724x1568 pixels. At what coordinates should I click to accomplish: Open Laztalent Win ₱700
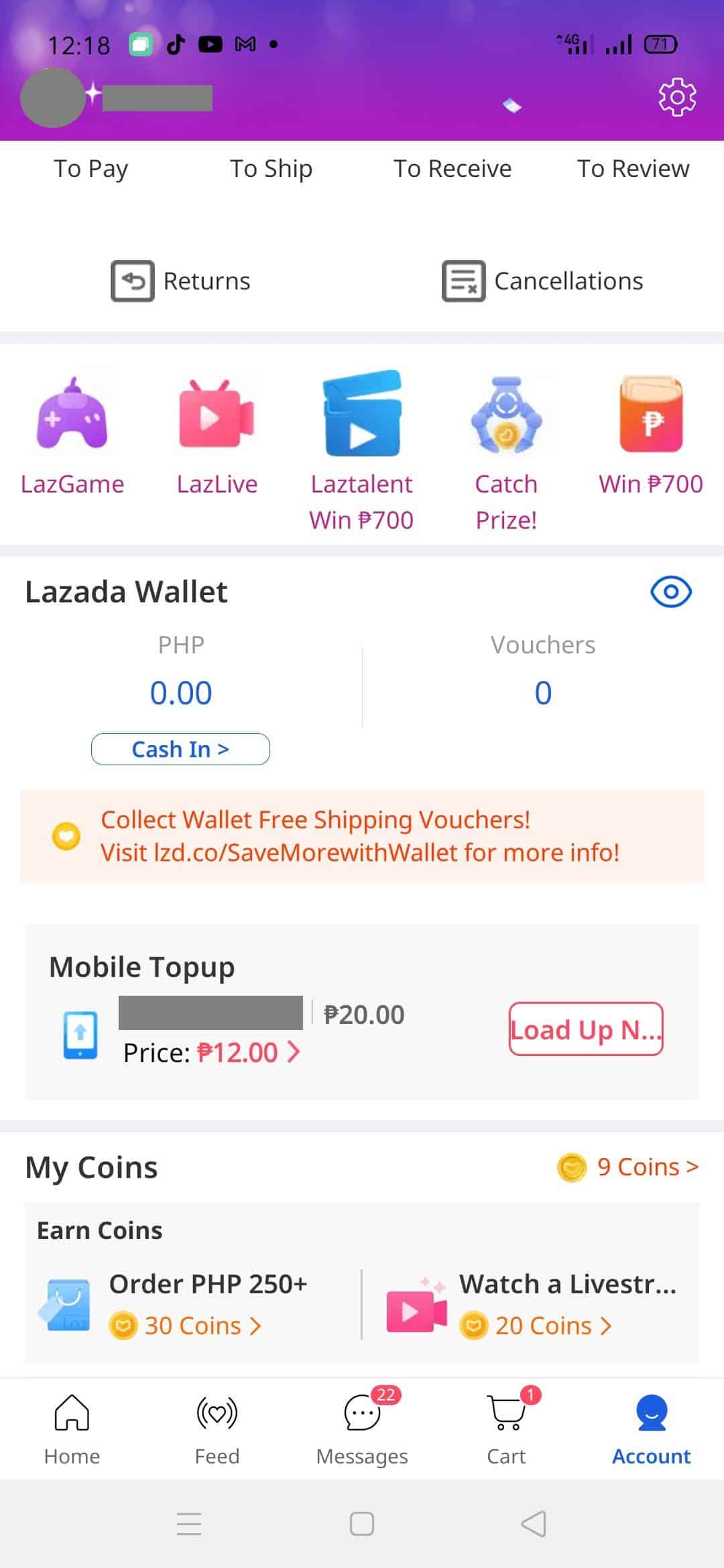pyautogui.click(x=361, y=446)
